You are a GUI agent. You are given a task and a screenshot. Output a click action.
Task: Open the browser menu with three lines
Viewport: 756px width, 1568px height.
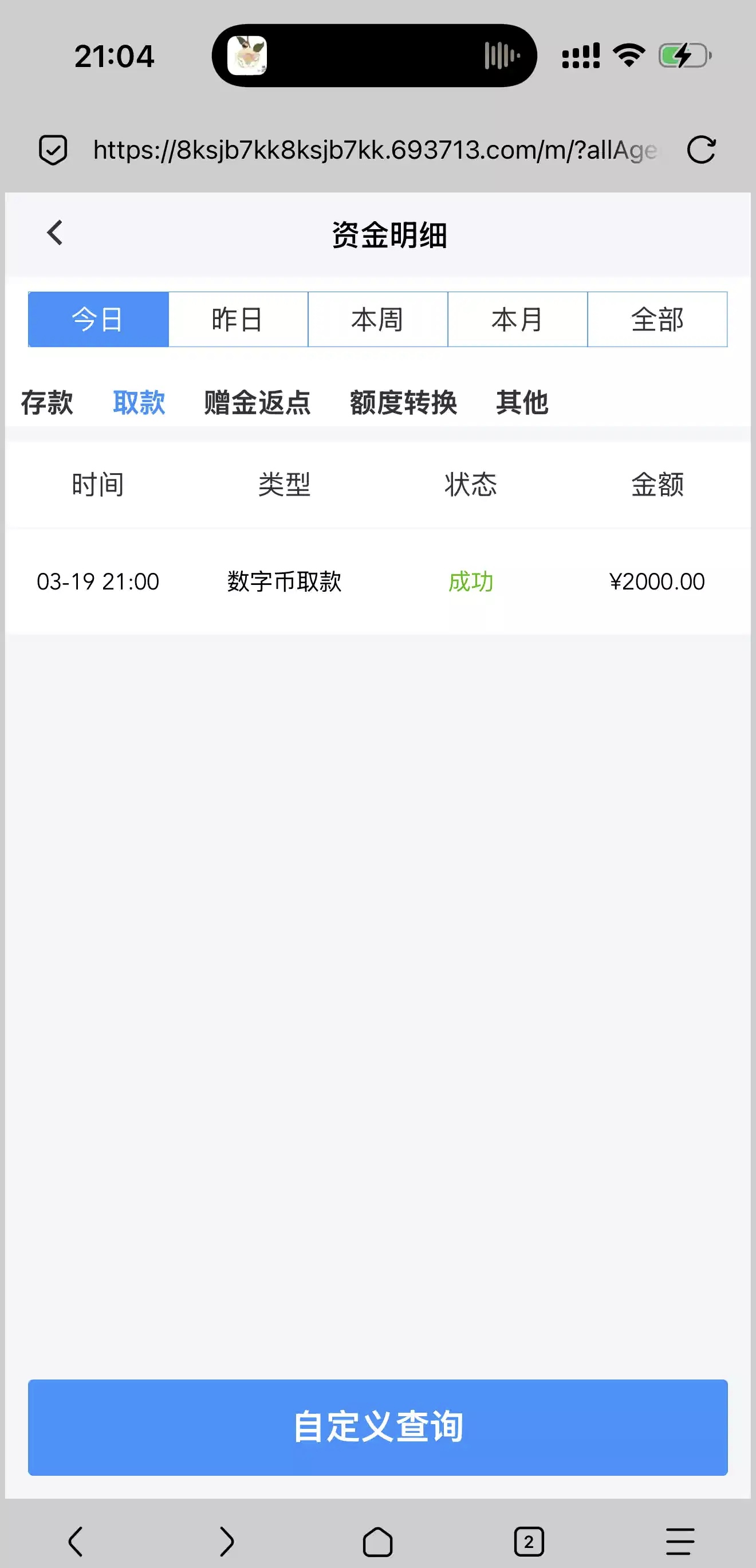tap(680, 1541)
